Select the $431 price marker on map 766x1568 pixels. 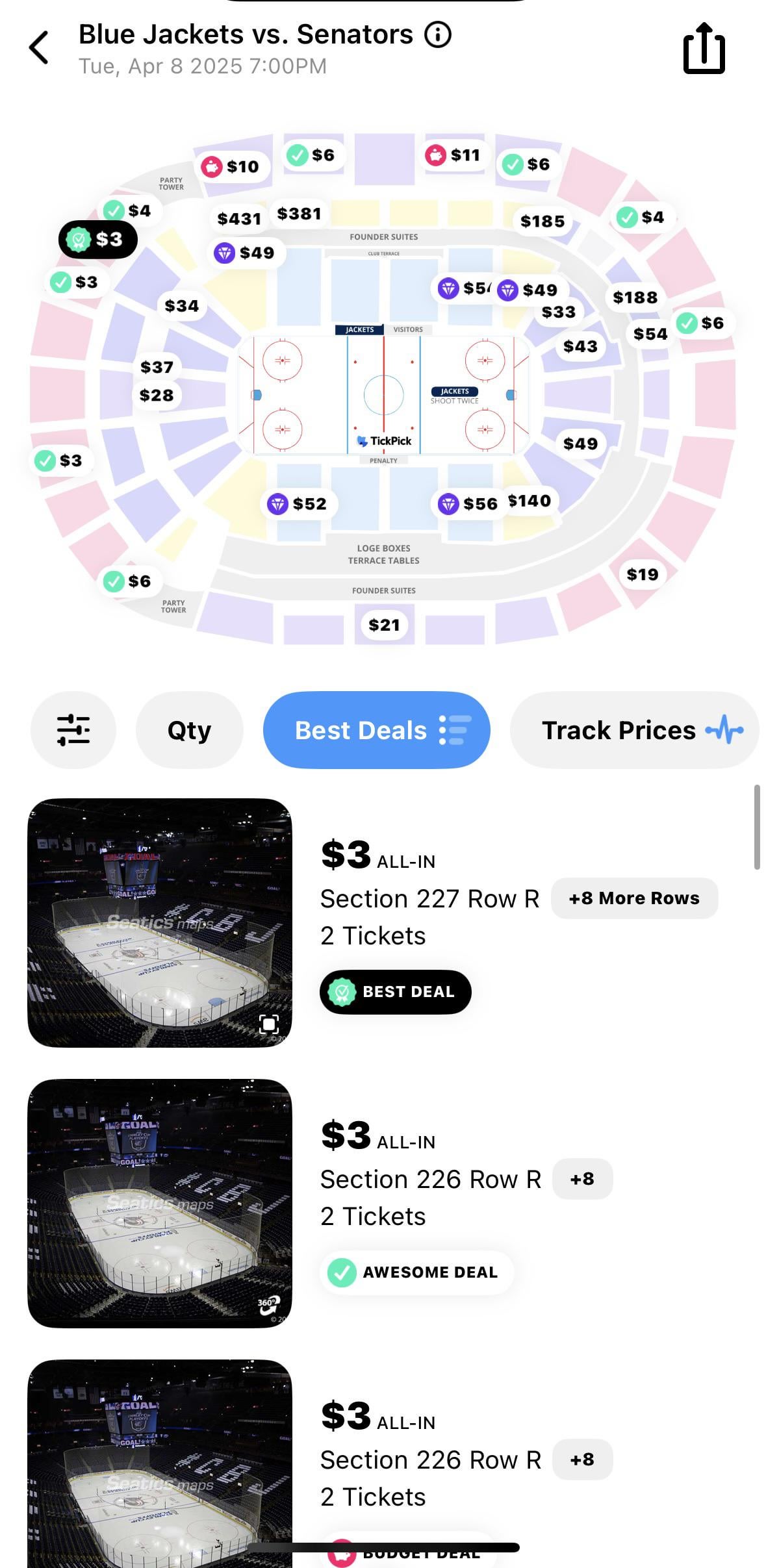click(239, 219)
